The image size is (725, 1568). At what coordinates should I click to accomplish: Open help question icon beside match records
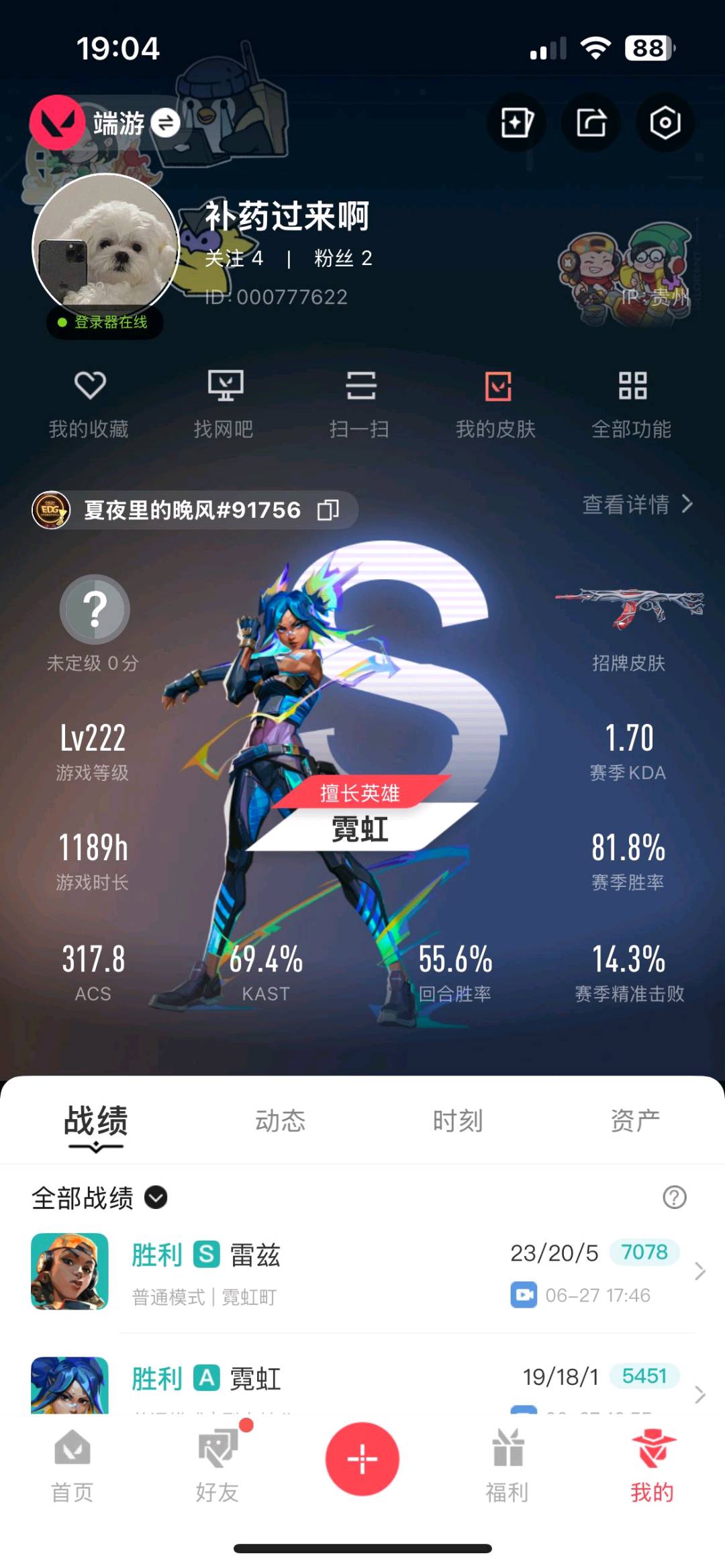[674, 1198]
